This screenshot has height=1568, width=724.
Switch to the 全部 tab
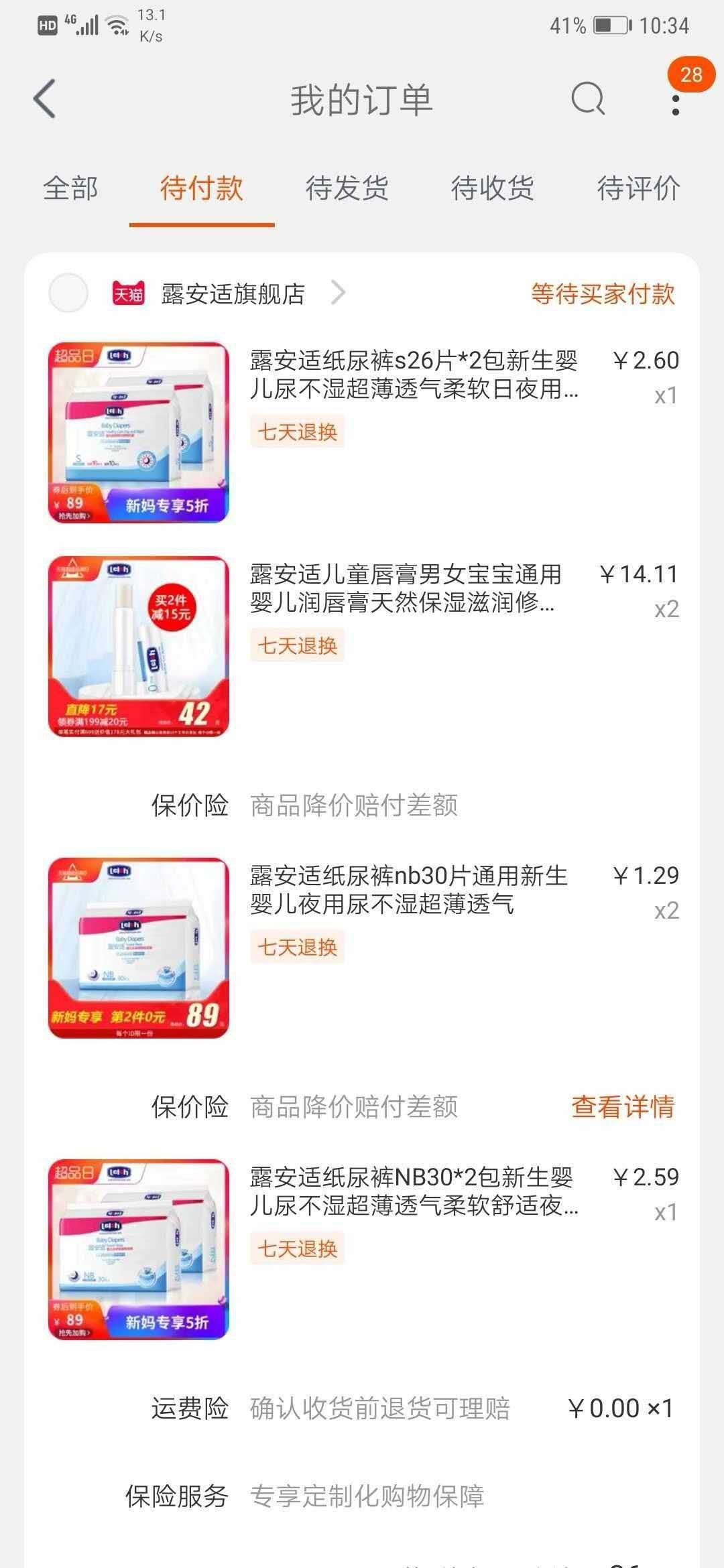point(70,188)
